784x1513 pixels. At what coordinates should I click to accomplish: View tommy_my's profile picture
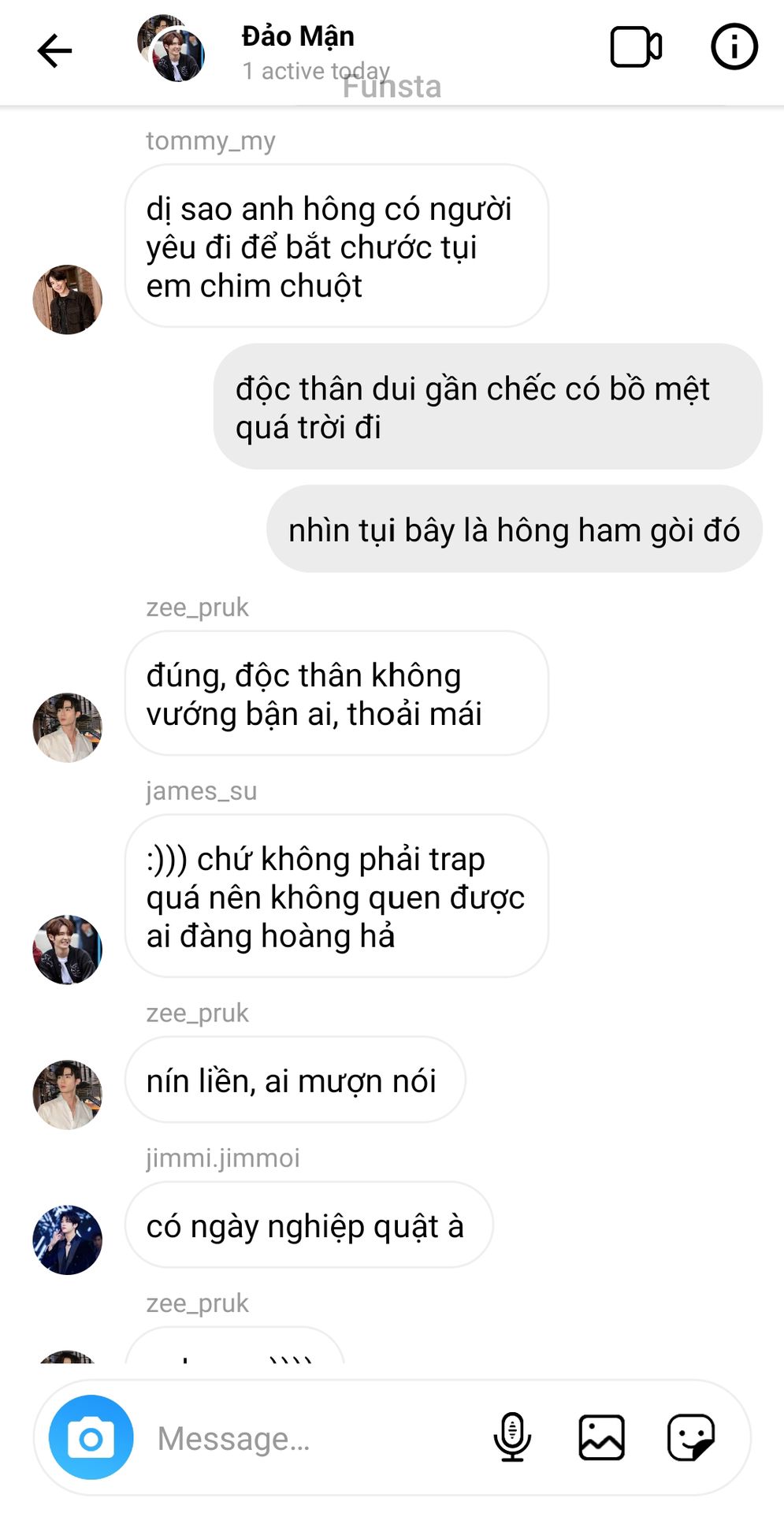(68, 299)
